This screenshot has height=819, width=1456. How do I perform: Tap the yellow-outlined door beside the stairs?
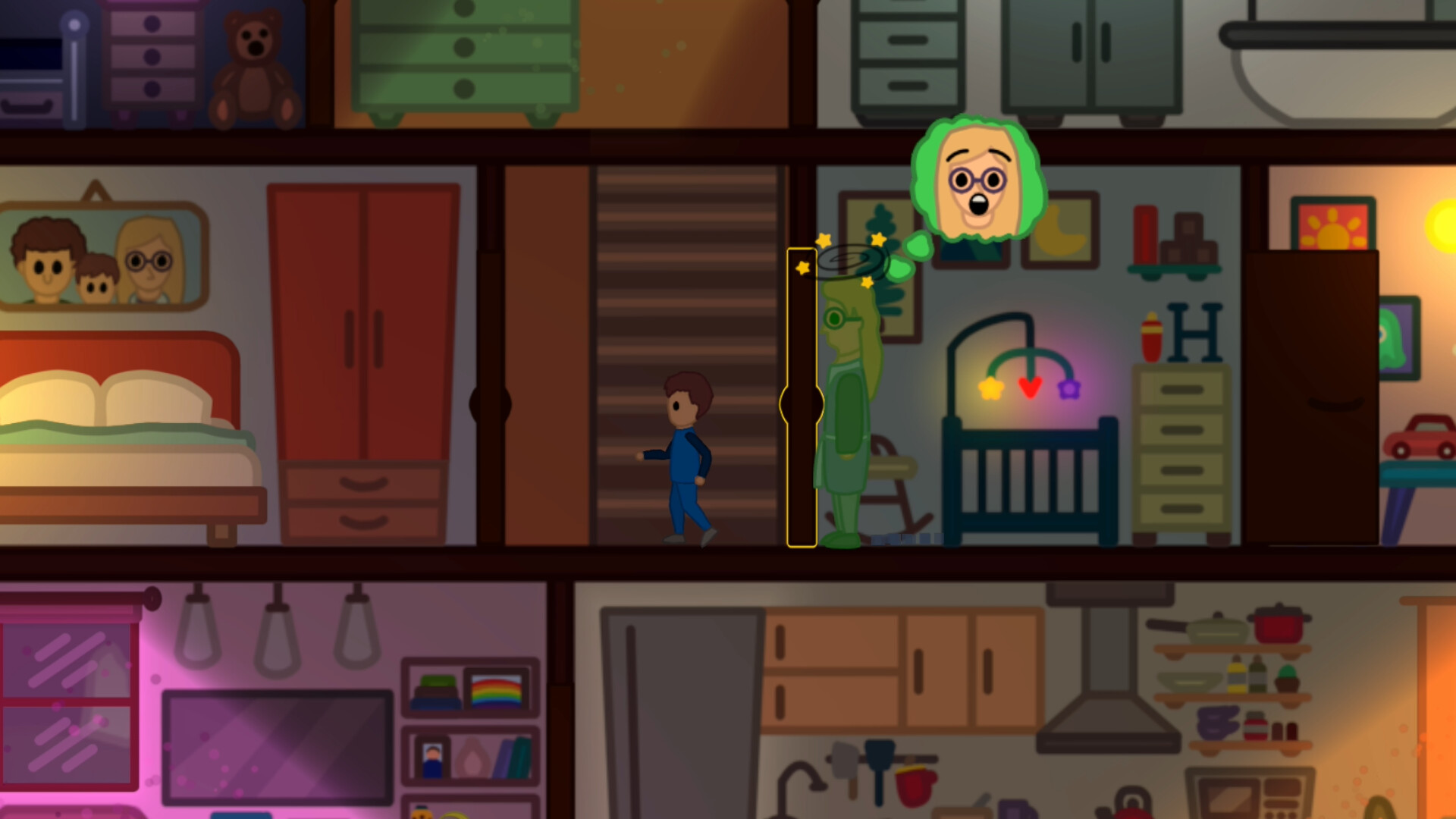pos(801,398)
